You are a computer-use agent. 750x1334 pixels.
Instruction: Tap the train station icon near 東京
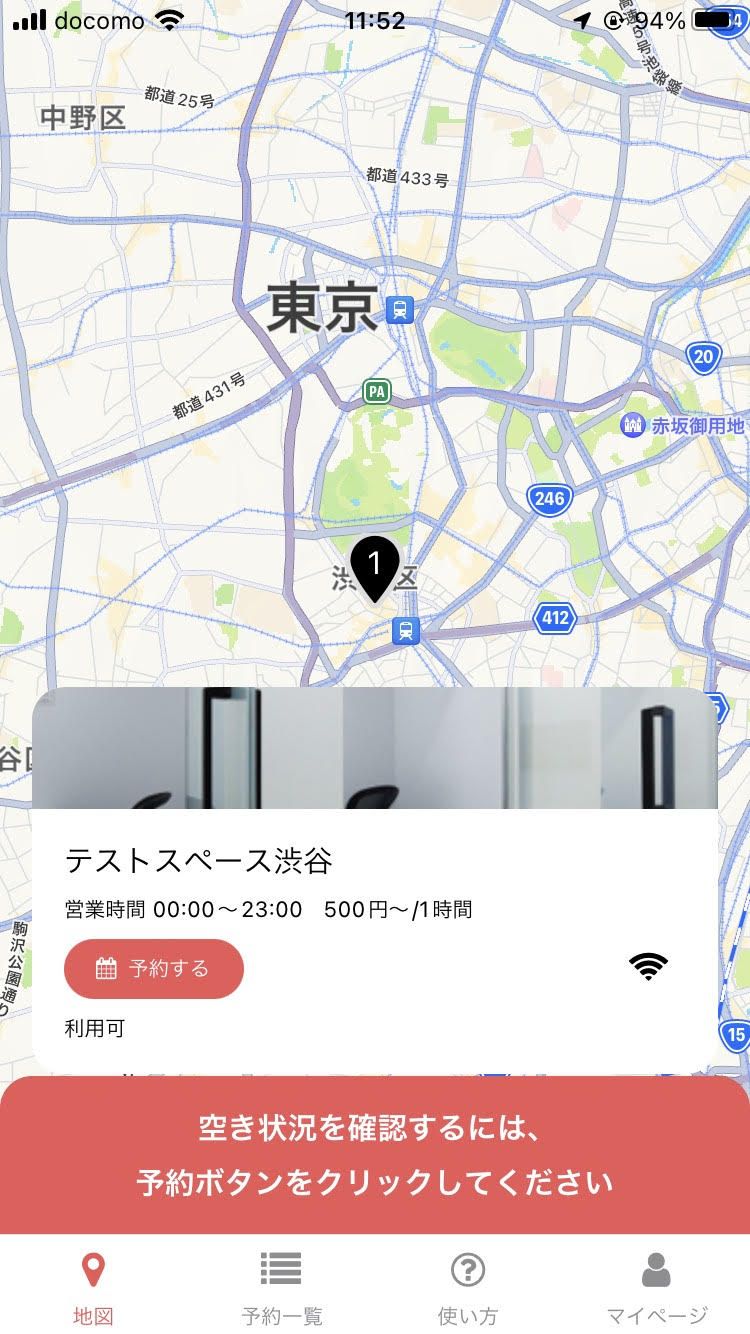[x=400, y=311]
